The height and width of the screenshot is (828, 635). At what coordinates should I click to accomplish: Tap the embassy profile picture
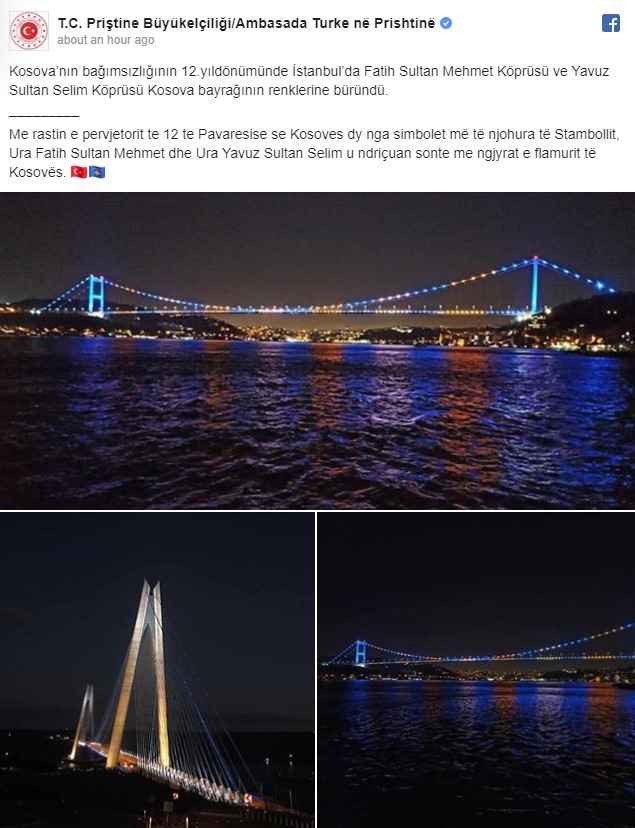(28, 31)
